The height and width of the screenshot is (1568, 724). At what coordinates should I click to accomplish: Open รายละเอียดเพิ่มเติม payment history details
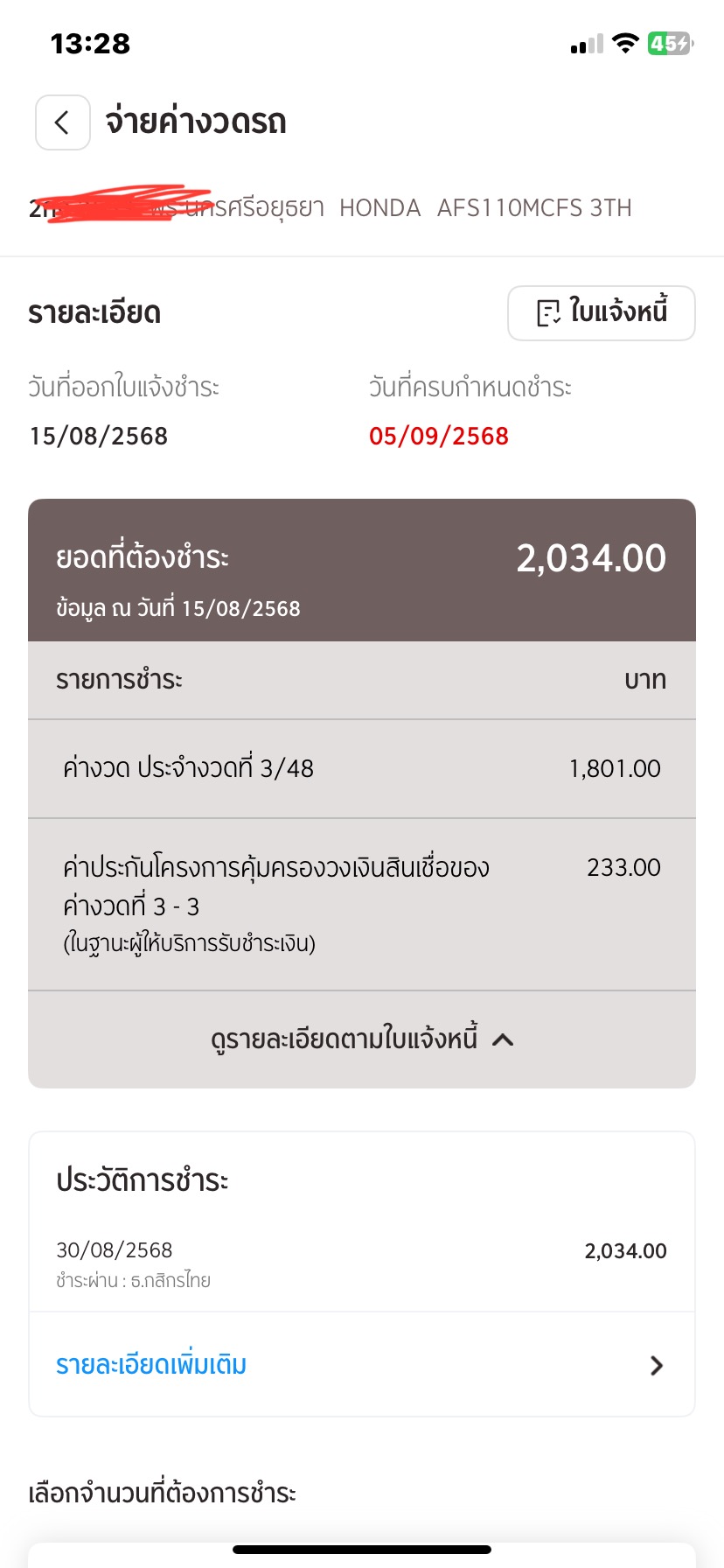point(362,1365)
